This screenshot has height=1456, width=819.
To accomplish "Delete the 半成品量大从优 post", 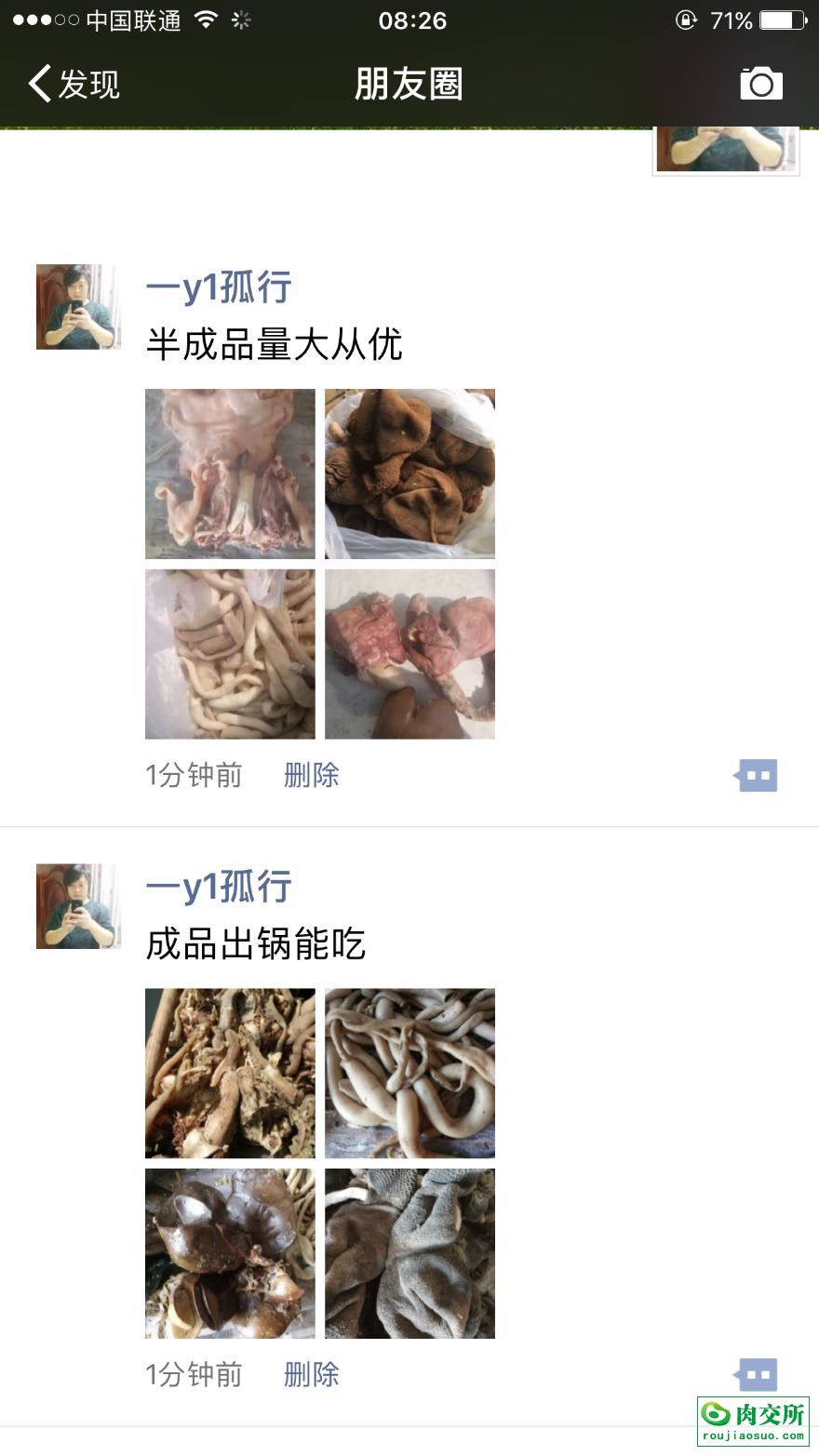I will (311, 775).
